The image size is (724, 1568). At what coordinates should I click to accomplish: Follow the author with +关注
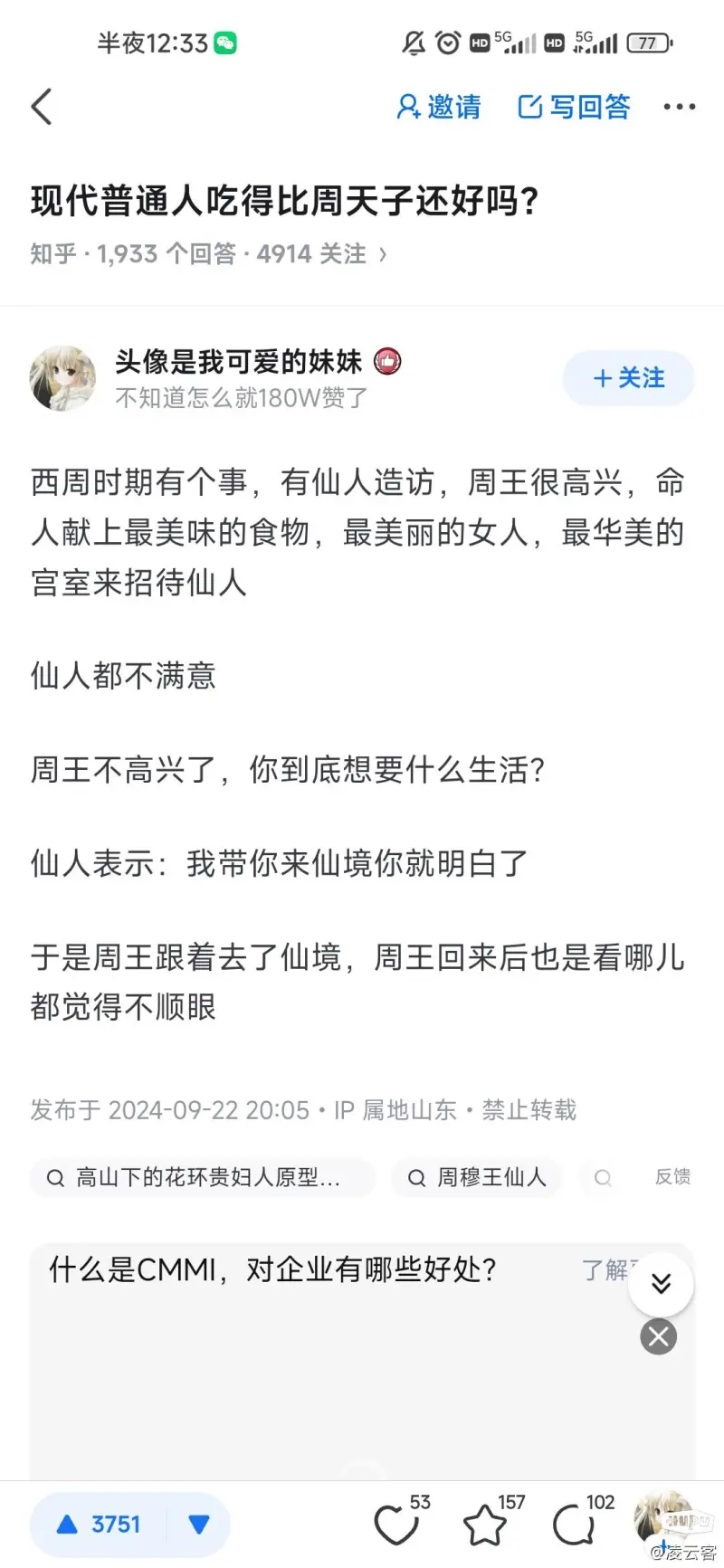(x=629, y=378)
